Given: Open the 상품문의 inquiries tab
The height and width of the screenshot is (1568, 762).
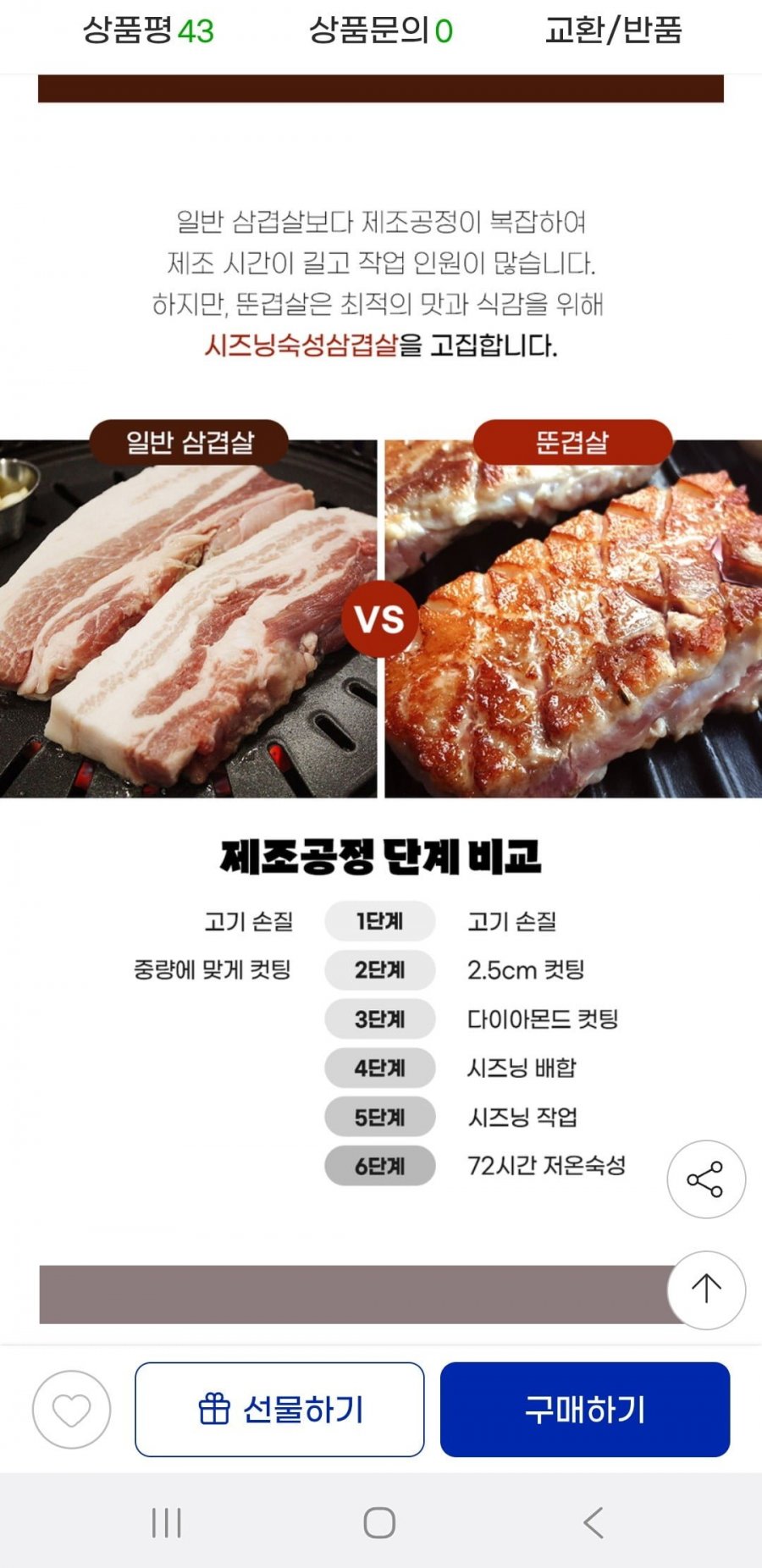Looking at the screenshot, I should tap(380, 31).
